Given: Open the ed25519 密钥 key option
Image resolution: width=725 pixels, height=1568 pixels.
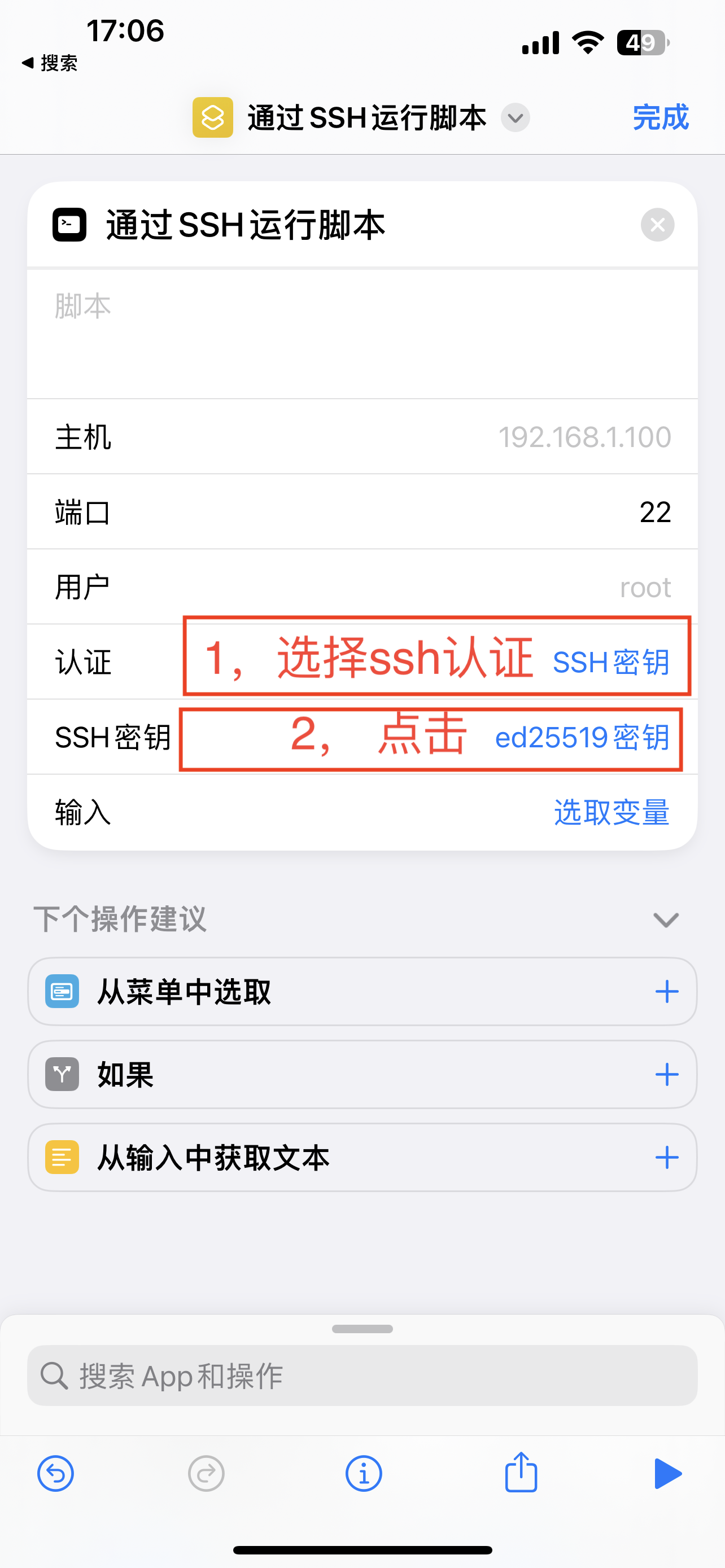Looking at the screenshot, I should (582, 738).
